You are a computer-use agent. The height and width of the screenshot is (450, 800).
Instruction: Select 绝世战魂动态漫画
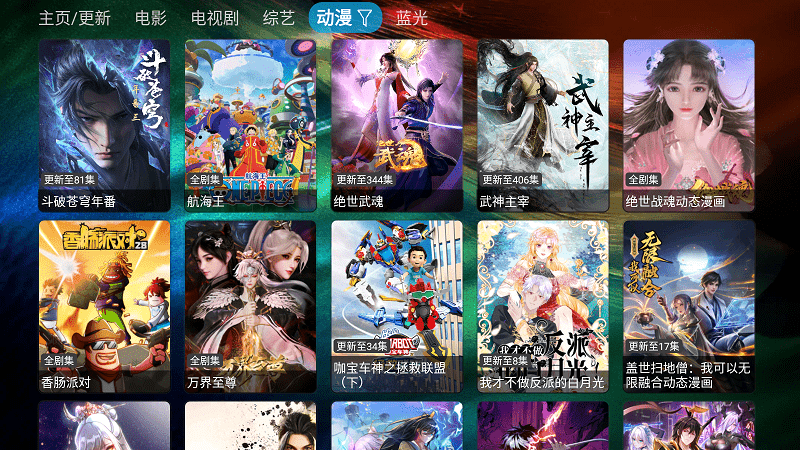click(x=689, y=125)
